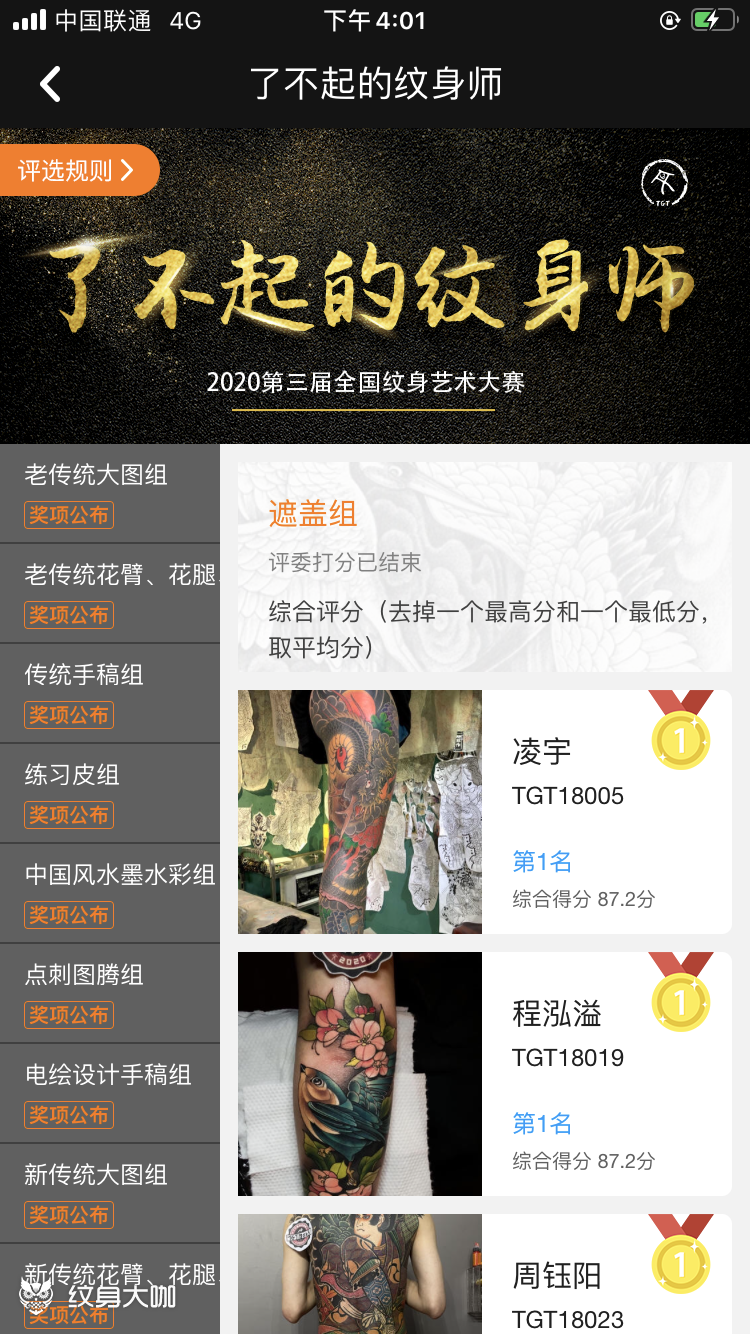This screenshot has width=750, height=1334.
Task: Open the 评选规则 rules button
Action: pyautogui.click(x=78, y=170)
